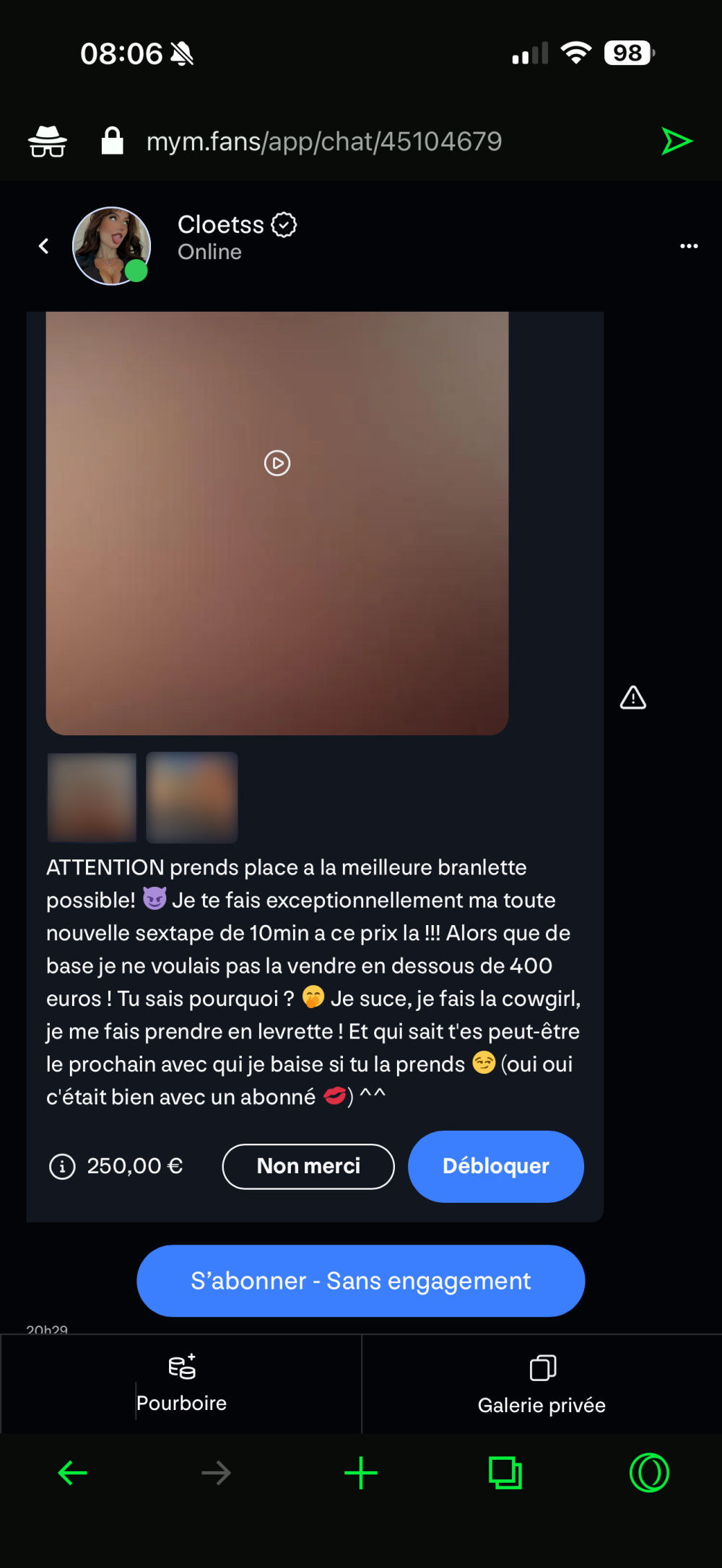
Task: Select the first blurred media thumbnail
Action: (92, 797)
